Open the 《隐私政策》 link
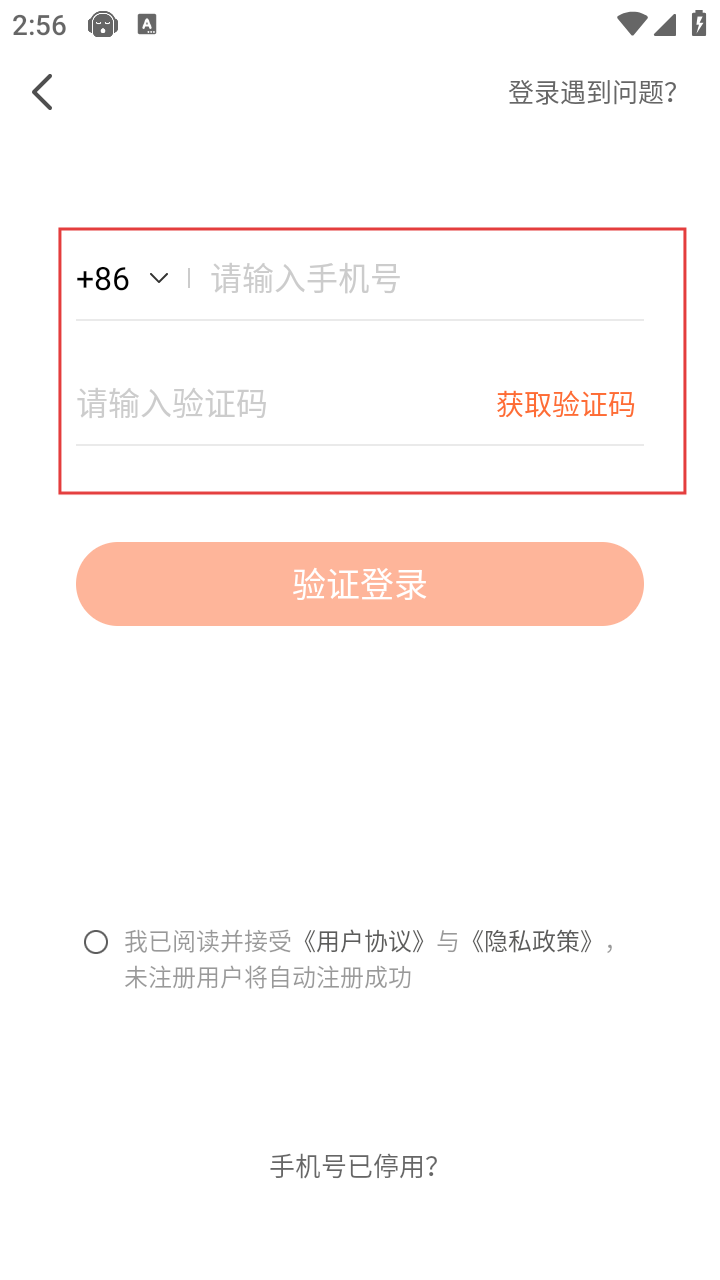The width and height of the screenshot is (720, 1280). point(534,942)
